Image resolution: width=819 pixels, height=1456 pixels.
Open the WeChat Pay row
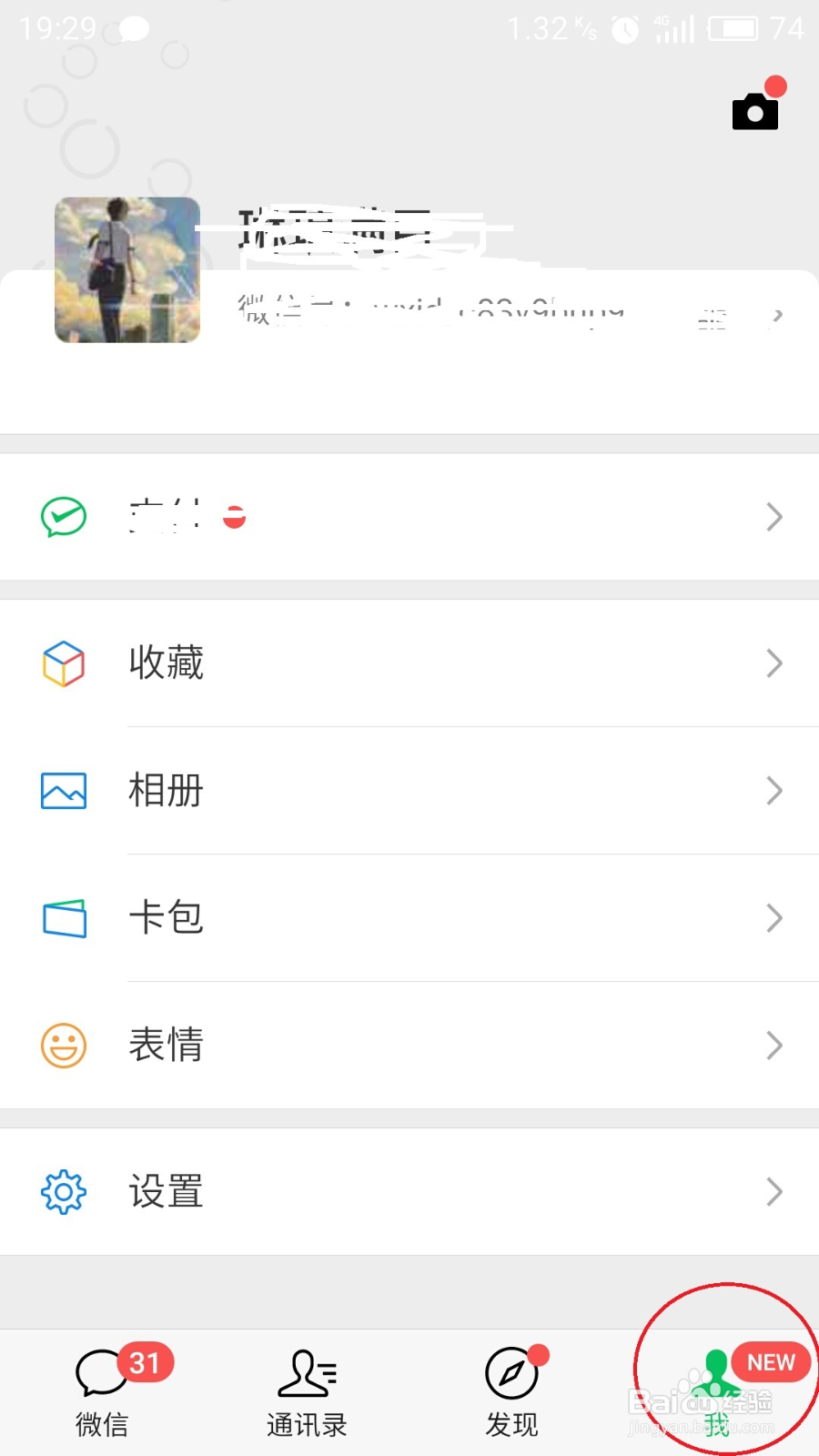click(409, 517)
